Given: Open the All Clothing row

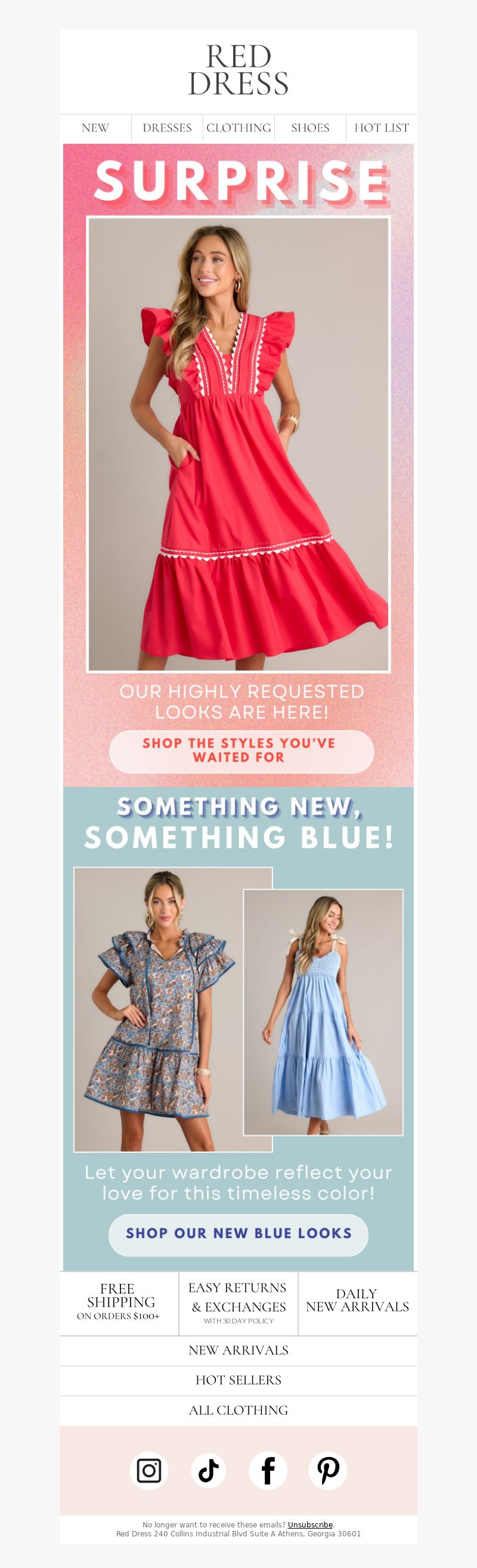Looking at the screenshot, I should point(238,1410).
